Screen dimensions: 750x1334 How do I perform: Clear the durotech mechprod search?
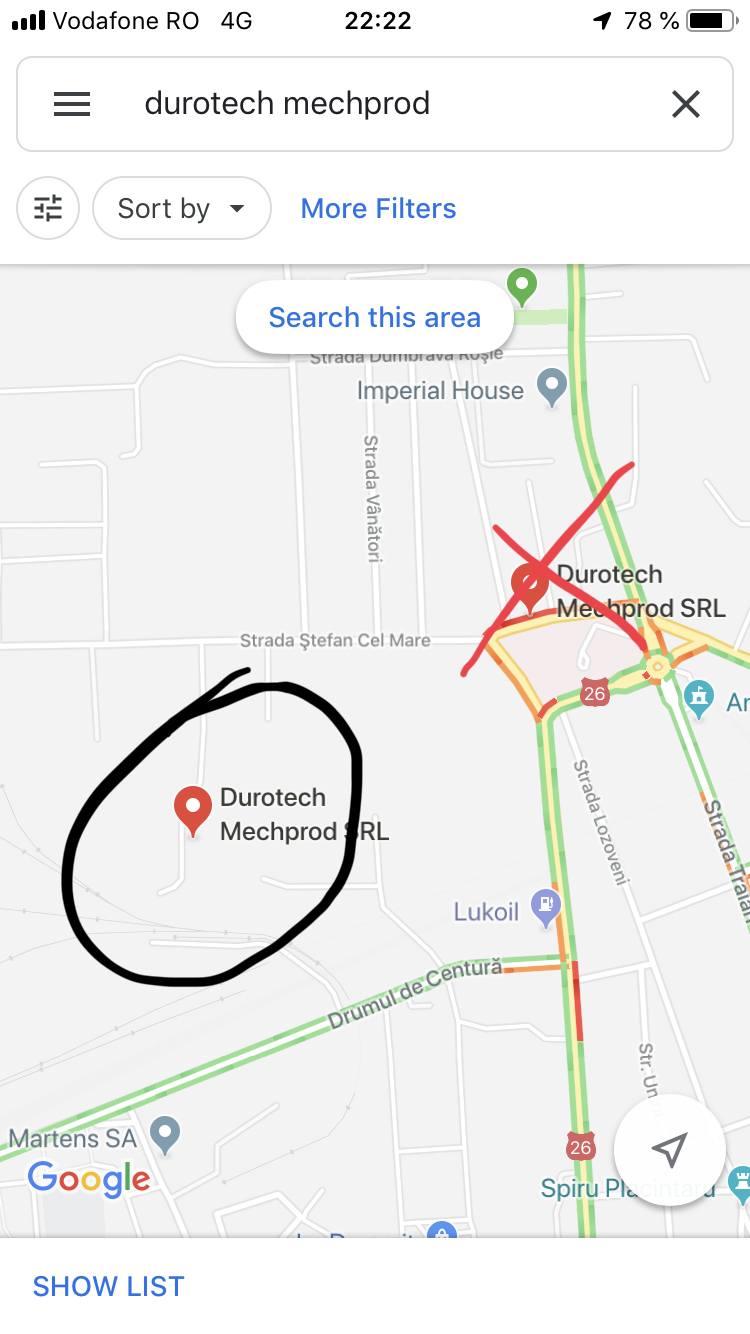[x=685, y=104]
